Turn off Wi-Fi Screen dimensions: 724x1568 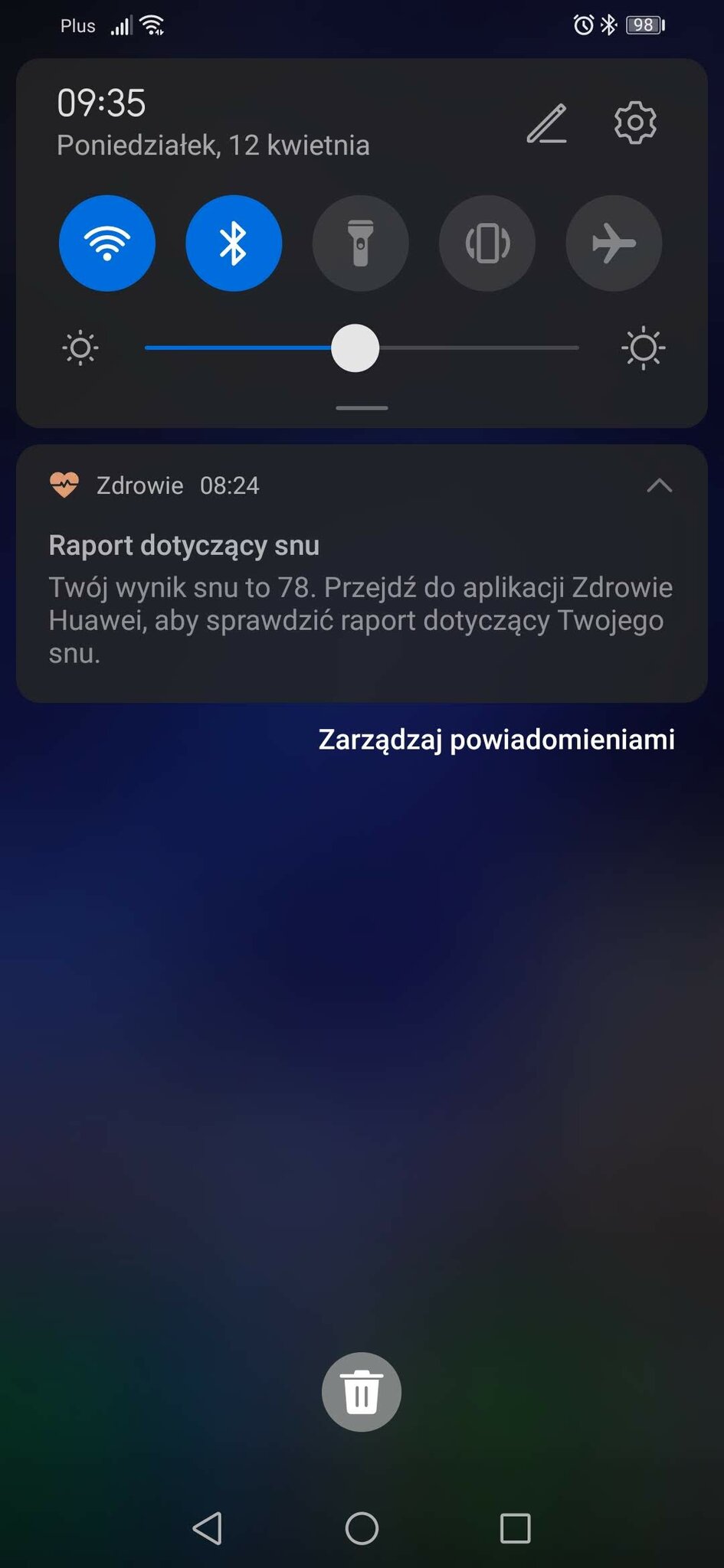pos(107,243)
